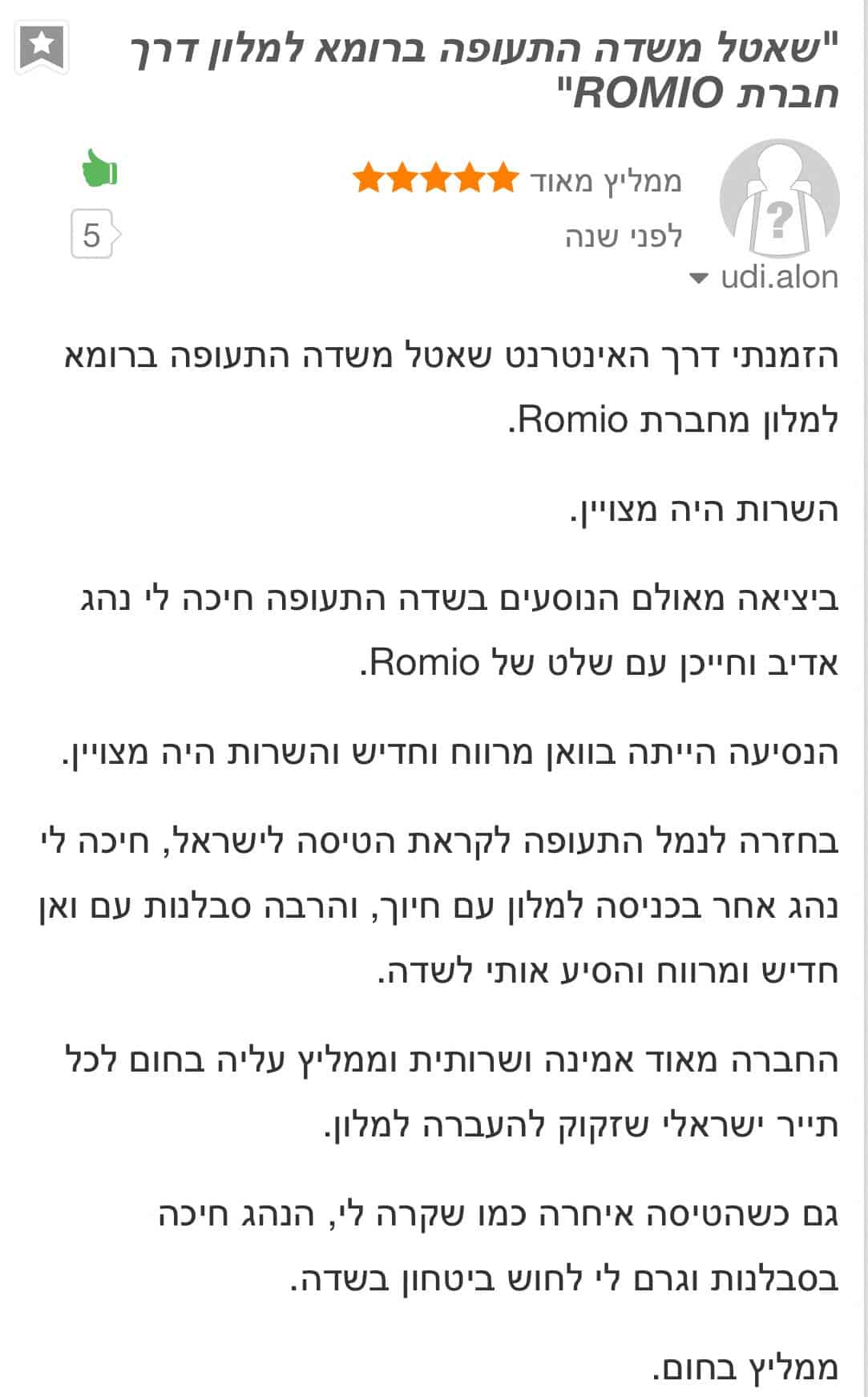Bookmark this review with the star icon
This screenshot has width=868, height=1397.
42,49
